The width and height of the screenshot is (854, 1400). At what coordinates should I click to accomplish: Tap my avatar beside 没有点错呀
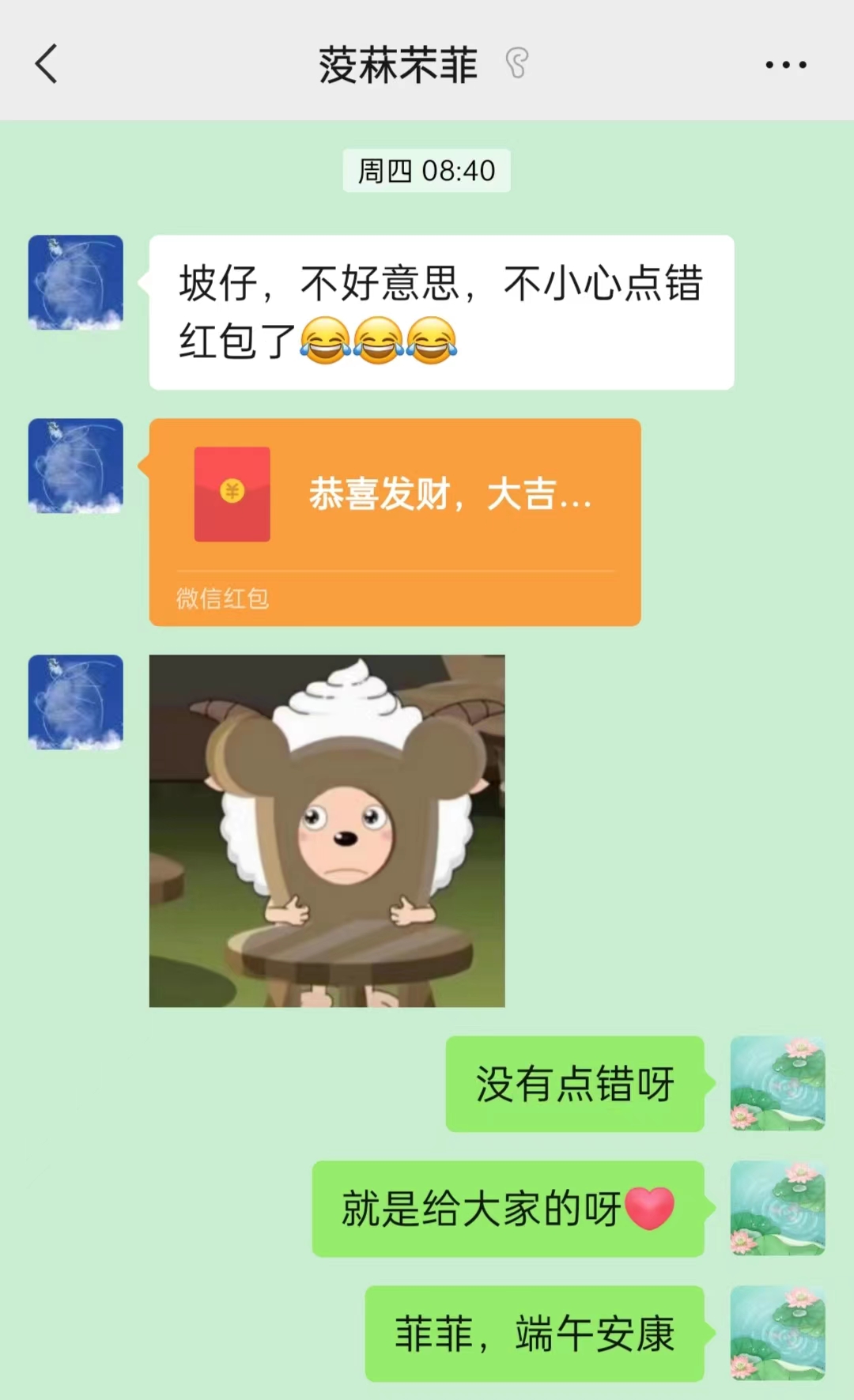pos(777,1083)
